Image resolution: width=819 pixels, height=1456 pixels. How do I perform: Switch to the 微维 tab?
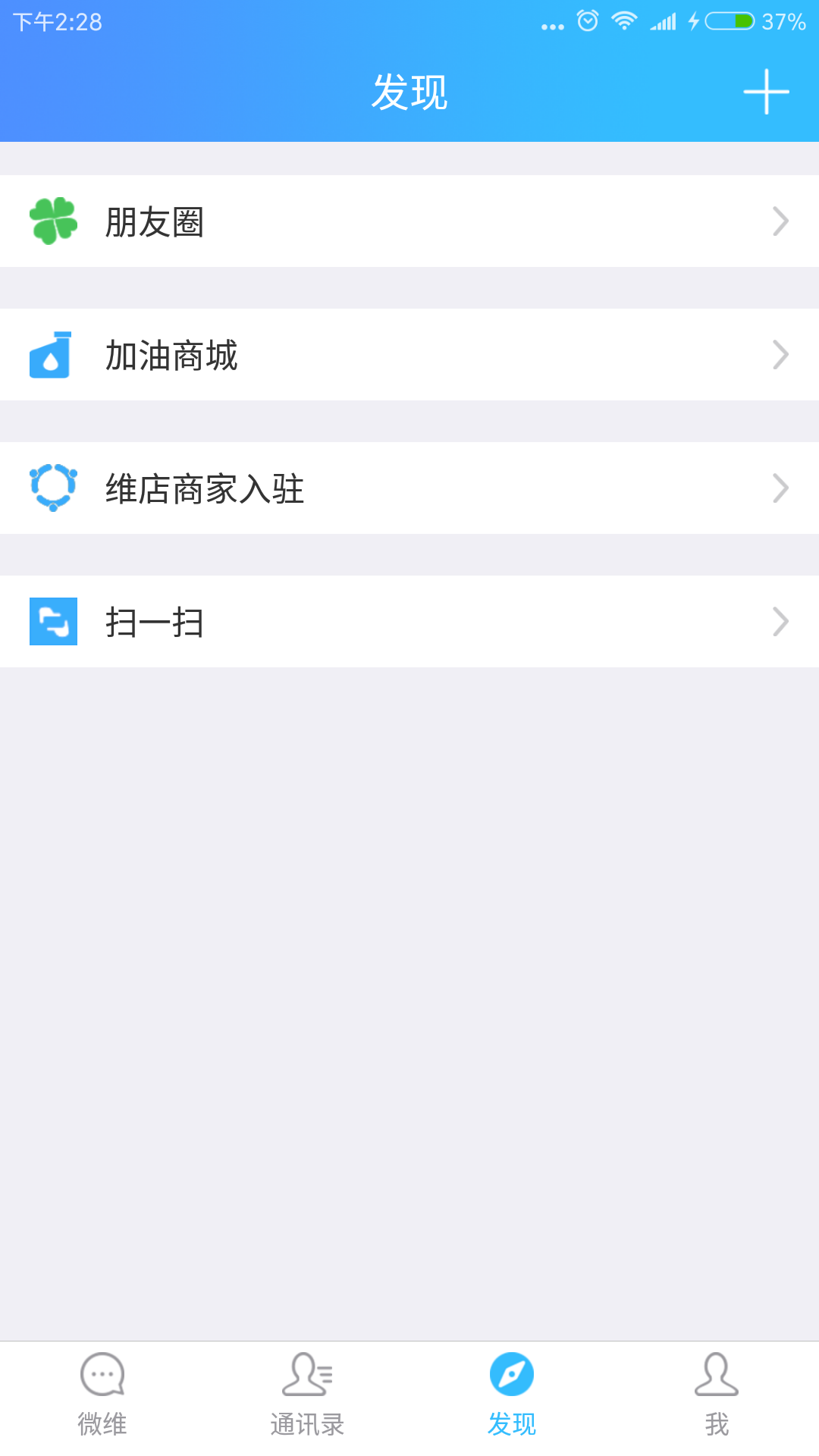(102, 1395)
